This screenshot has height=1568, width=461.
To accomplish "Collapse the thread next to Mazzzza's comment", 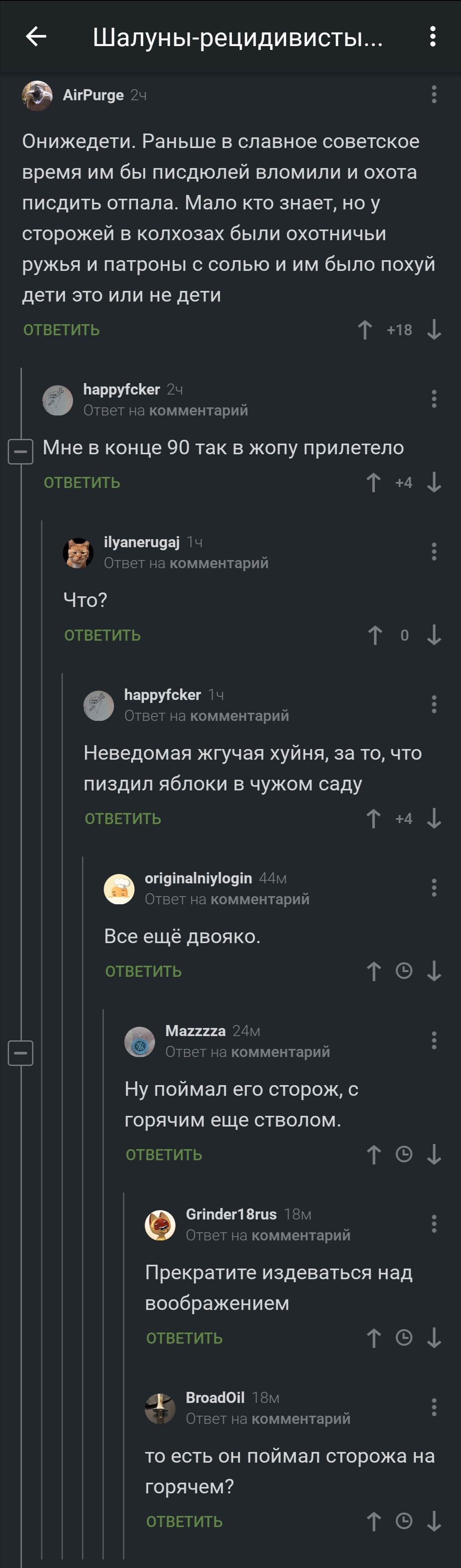I will [x=20, y=1053].
